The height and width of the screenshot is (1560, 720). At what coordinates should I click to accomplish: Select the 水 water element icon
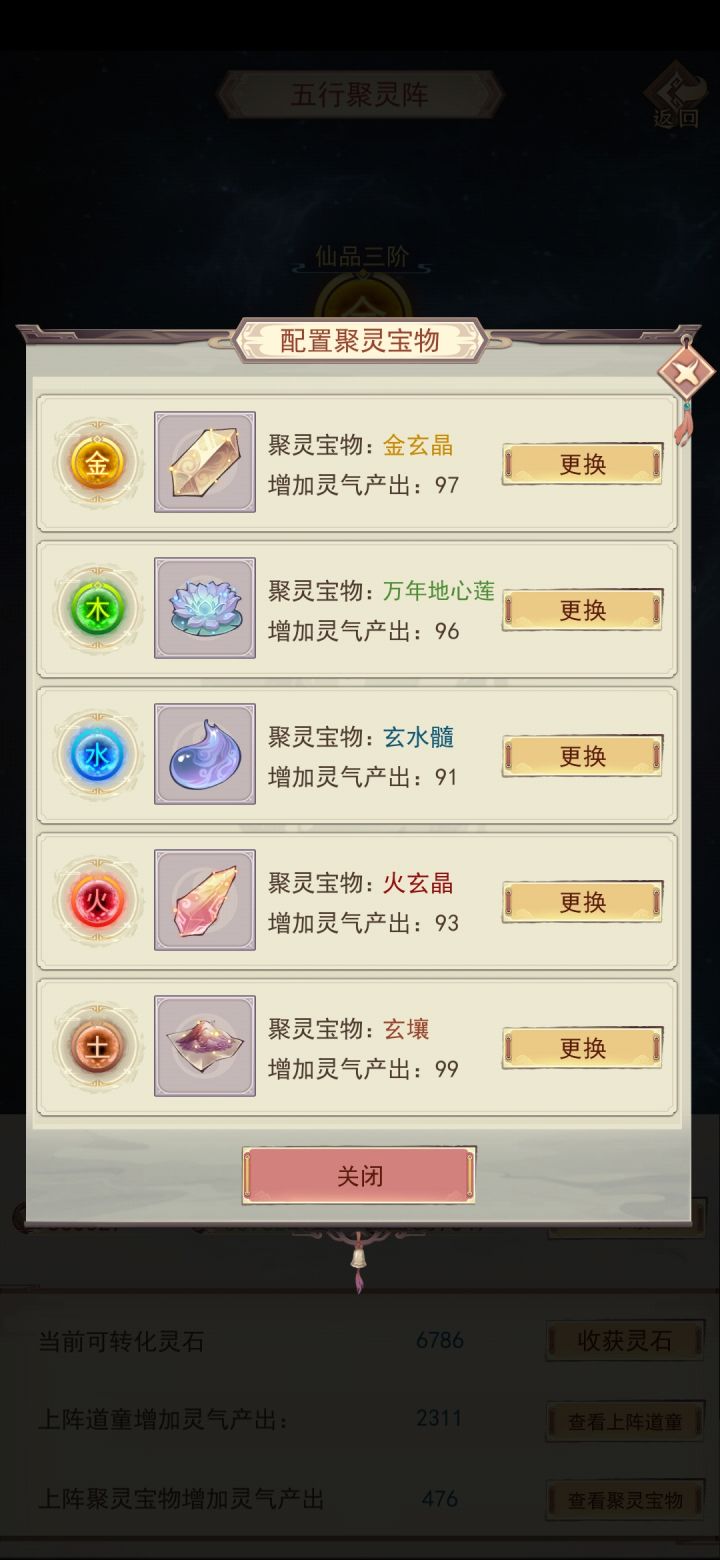[x=97, y=756]
